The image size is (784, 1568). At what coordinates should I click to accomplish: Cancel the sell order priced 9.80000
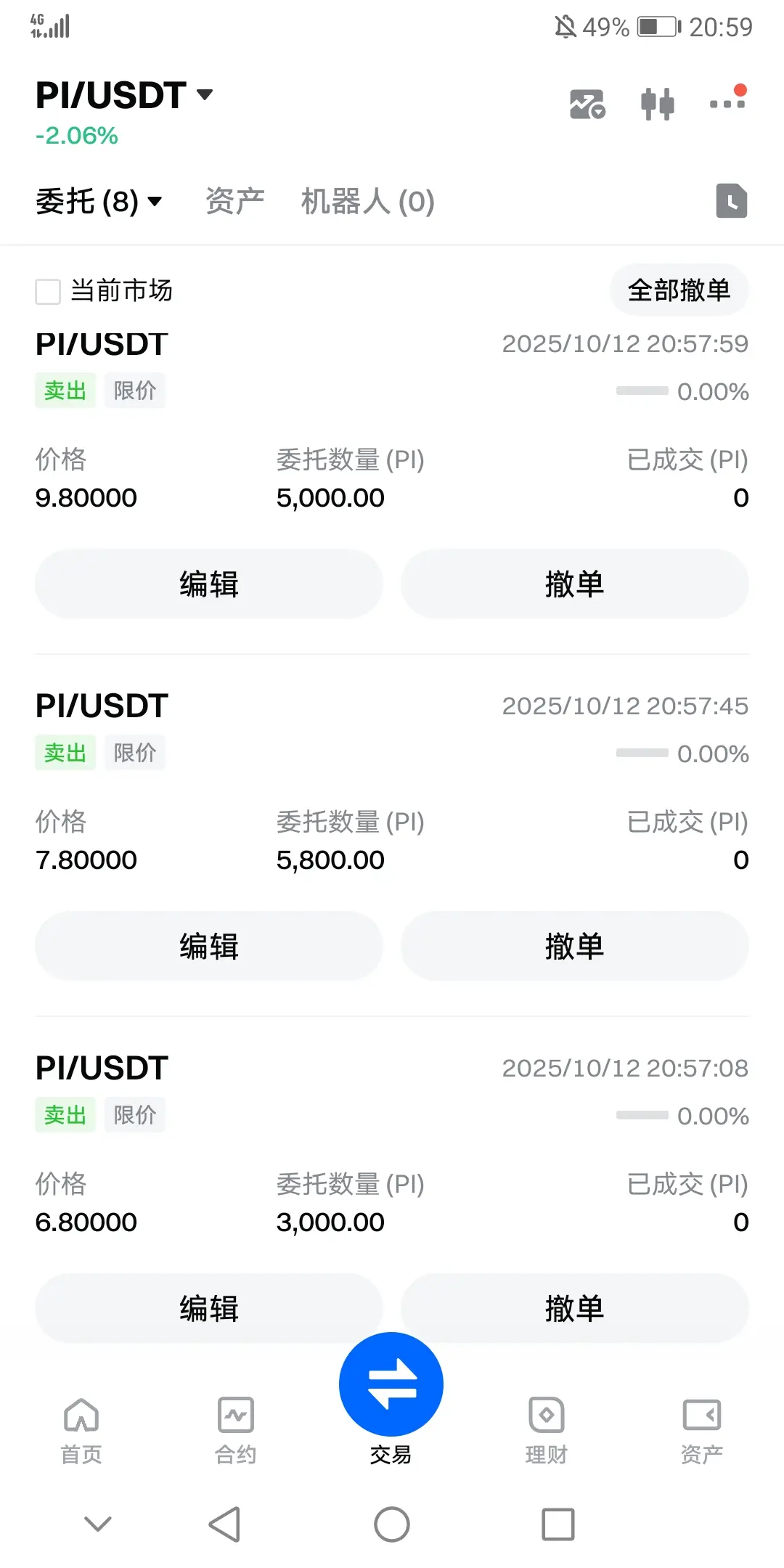[x=574, y=584]
